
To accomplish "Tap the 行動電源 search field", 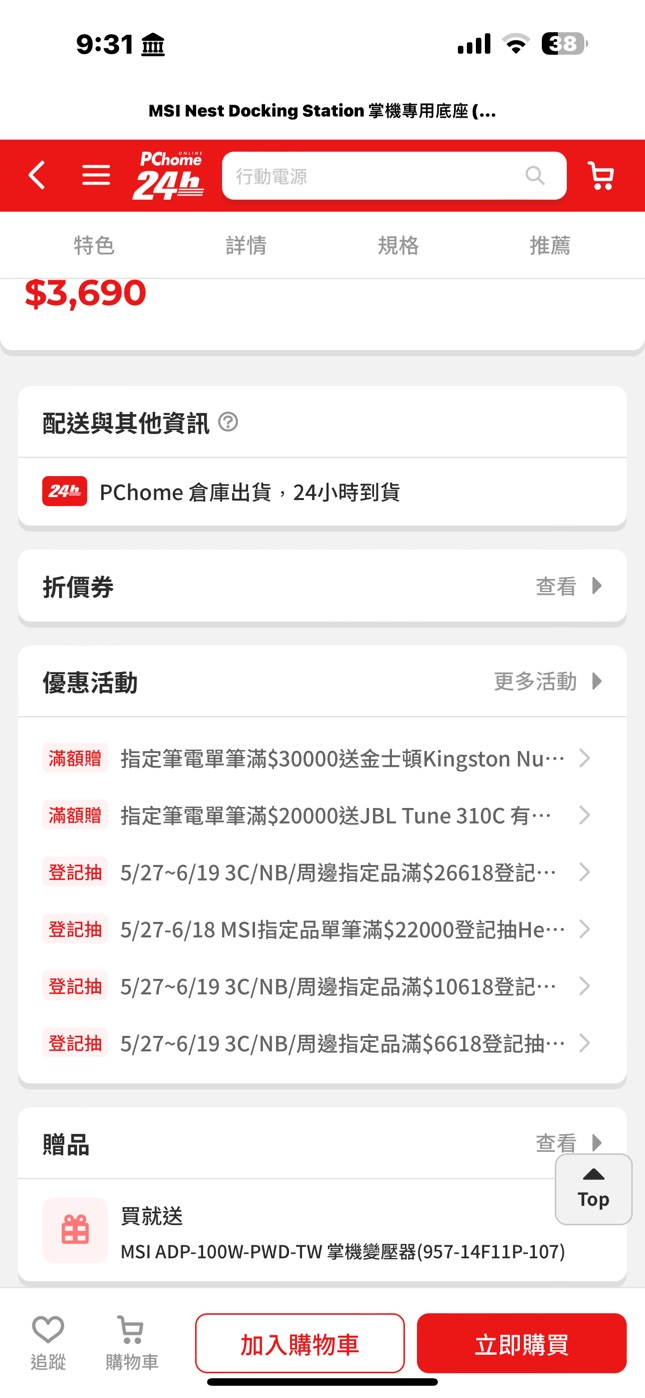I will point(394,176).
